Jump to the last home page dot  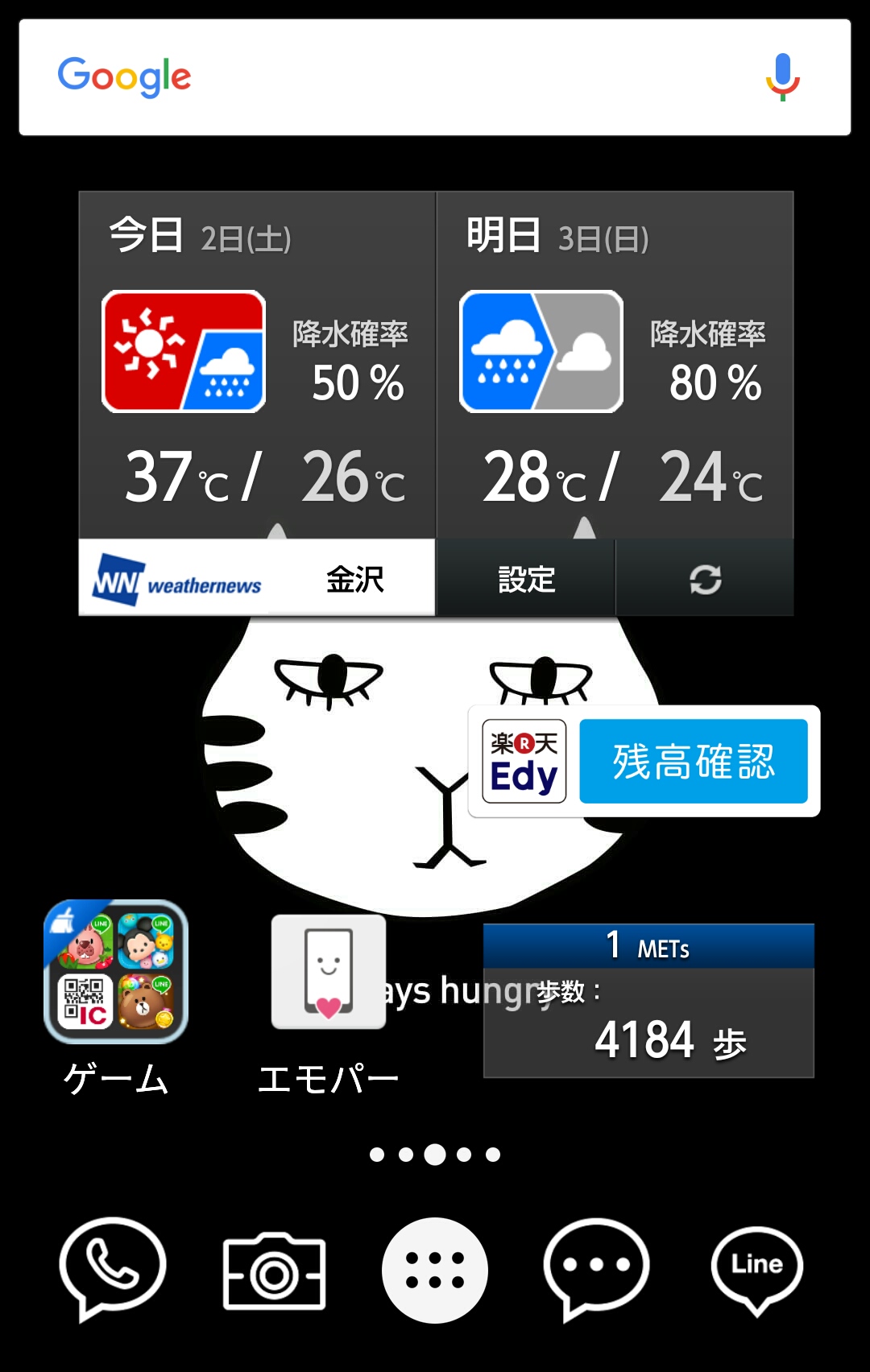(493, 1155)
